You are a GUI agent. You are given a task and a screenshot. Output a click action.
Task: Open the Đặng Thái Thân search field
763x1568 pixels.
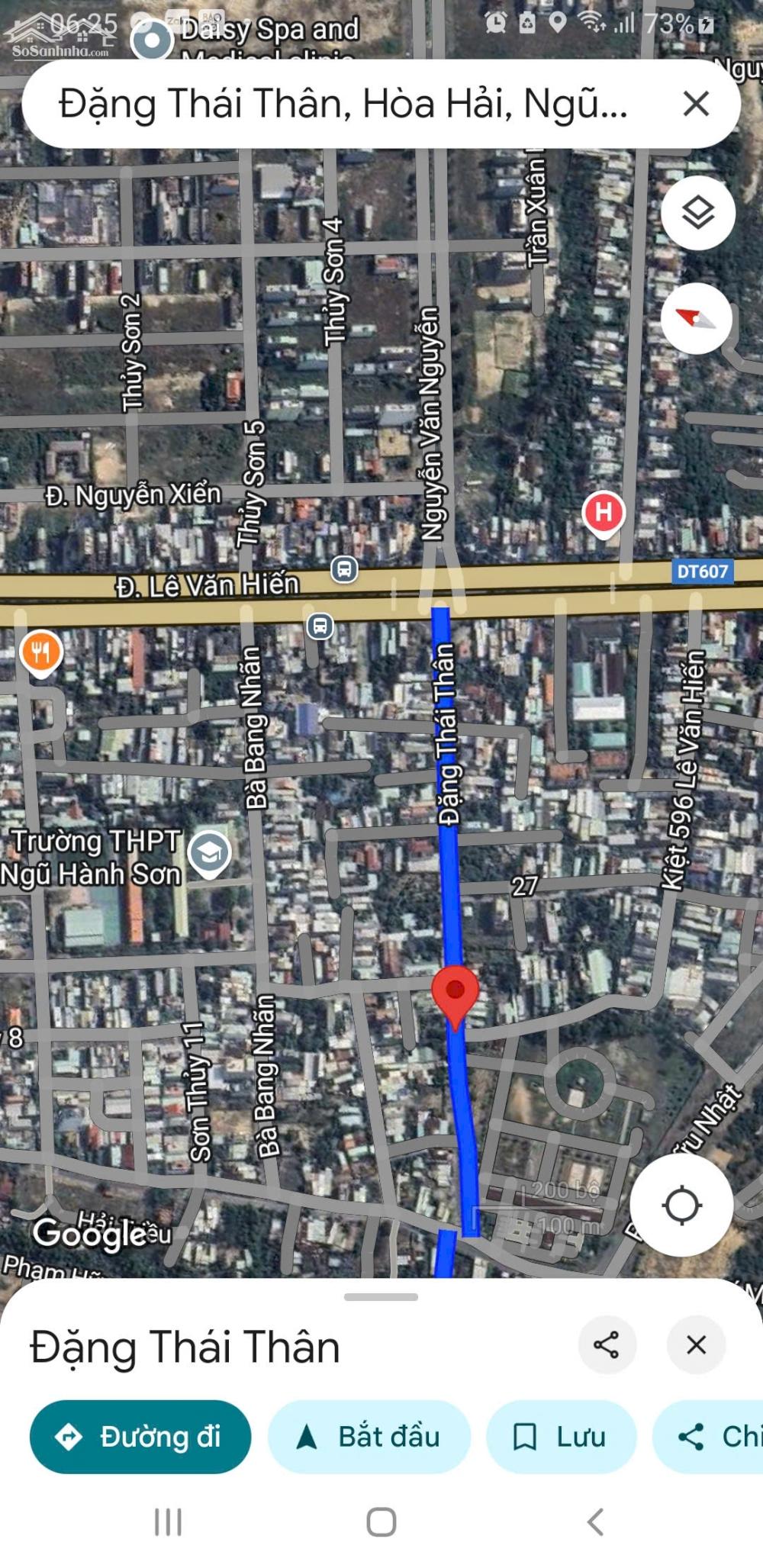[343, 104]
